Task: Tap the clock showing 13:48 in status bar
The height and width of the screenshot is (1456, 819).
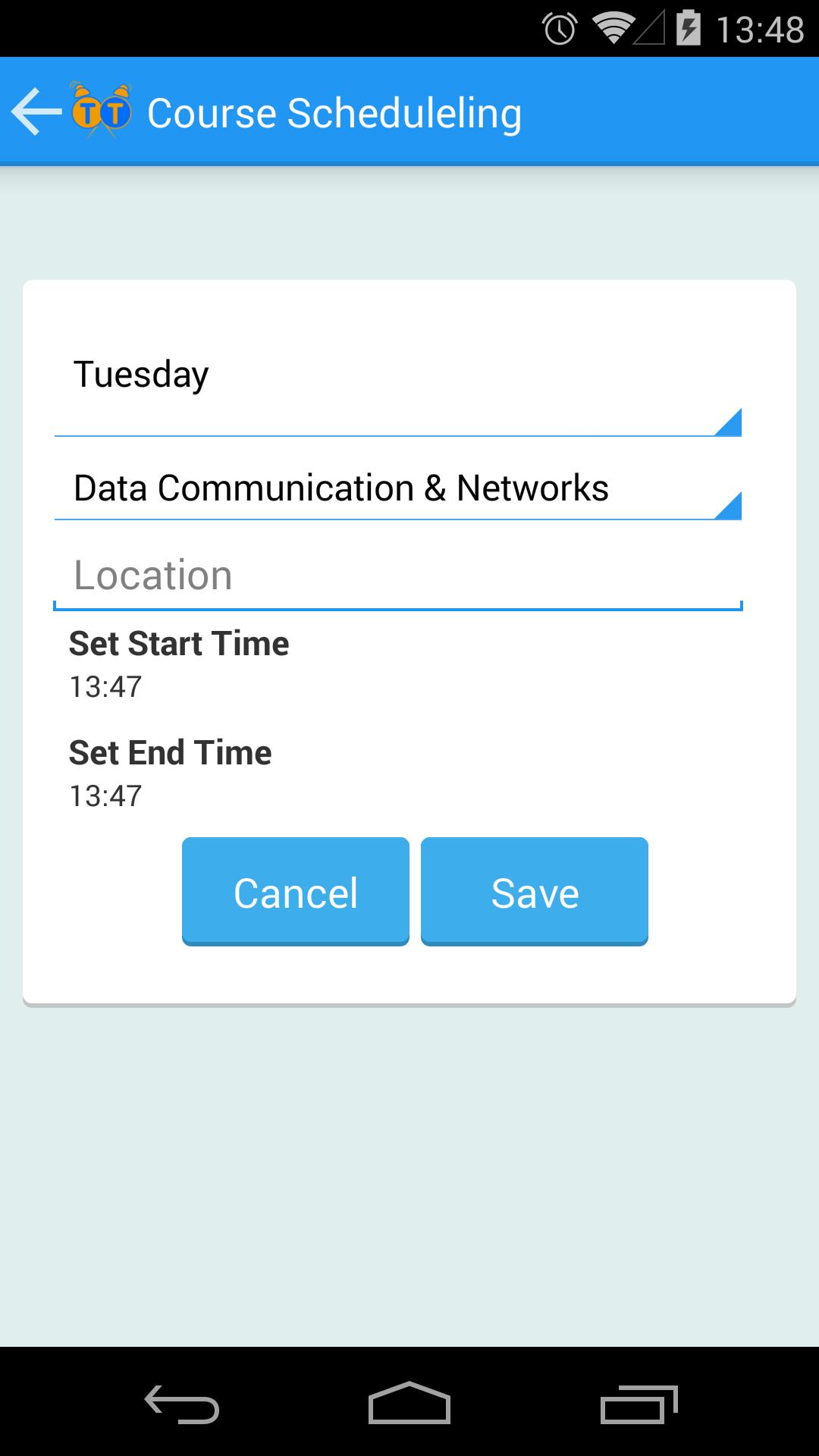Action: [x=761, y=27]
